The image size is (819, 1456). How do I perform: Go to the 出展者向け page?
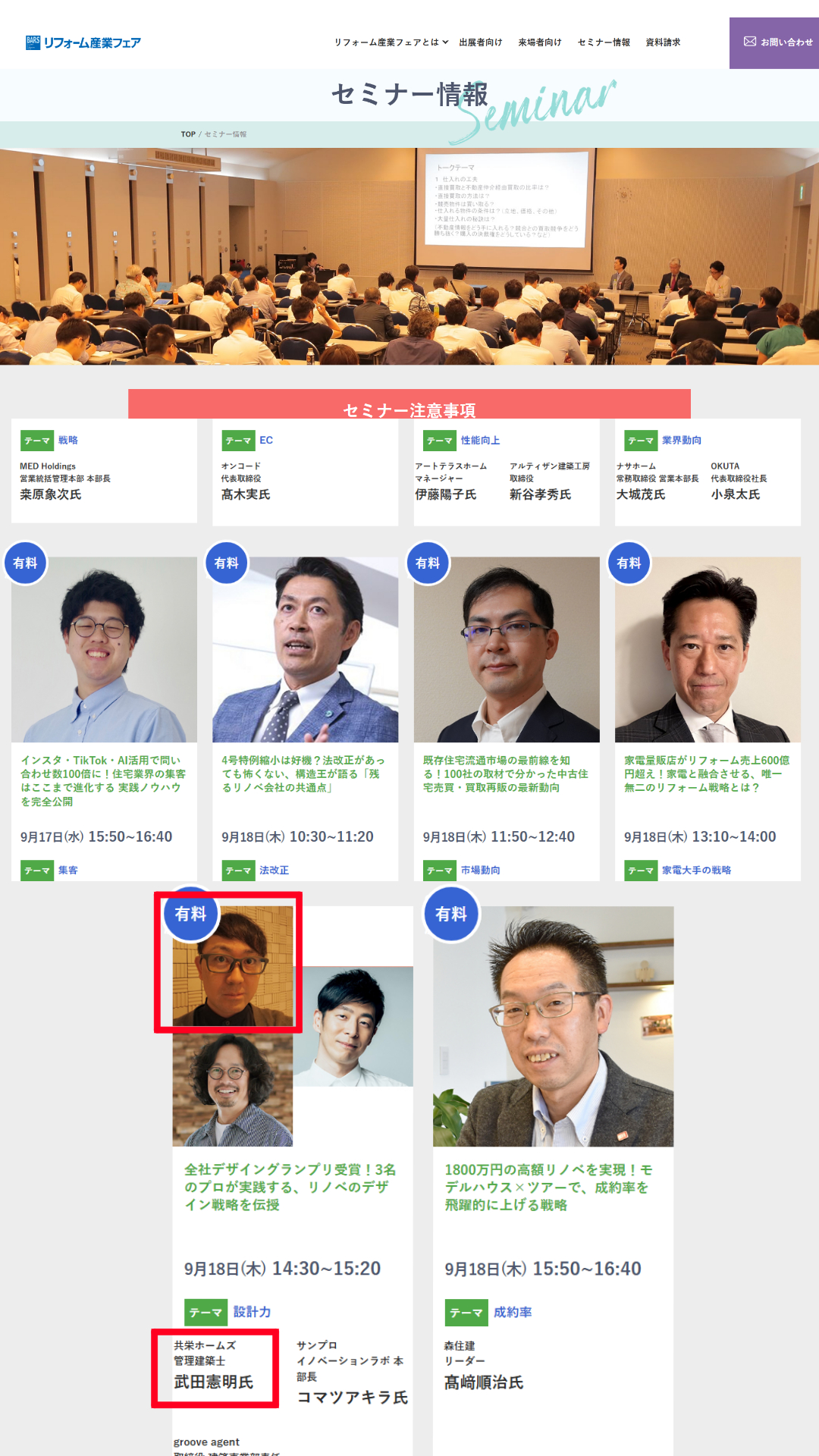(481, 42)
